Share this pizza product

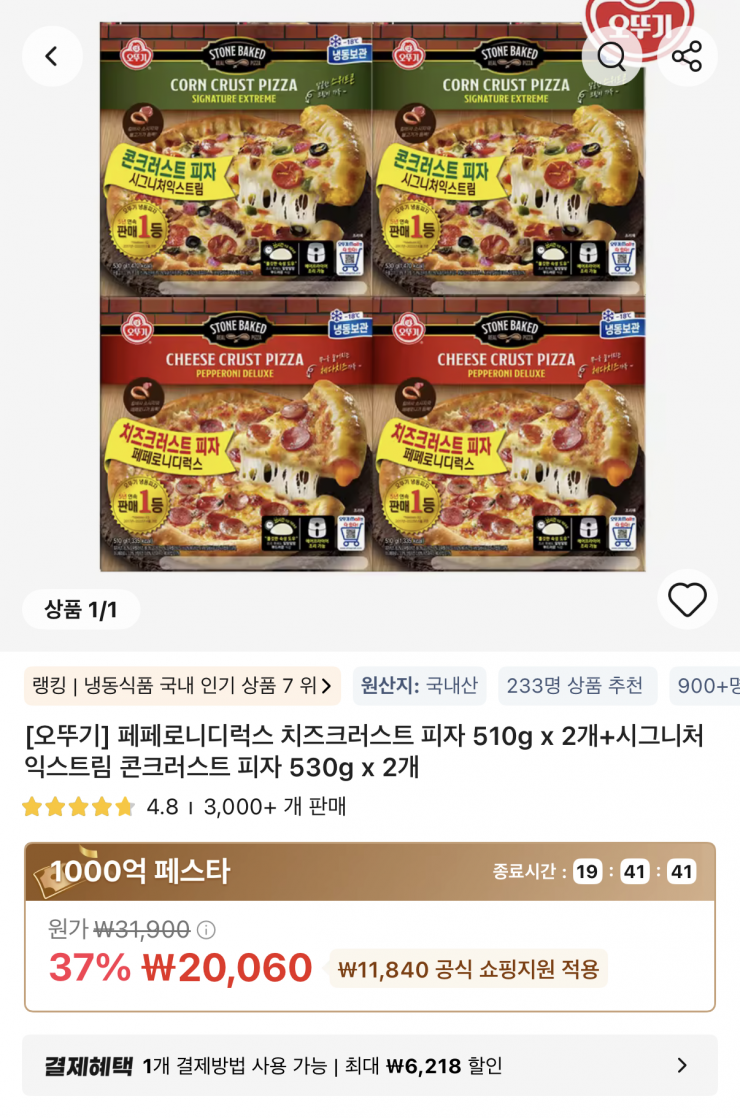pyautogui.click(x=687, y=56)
